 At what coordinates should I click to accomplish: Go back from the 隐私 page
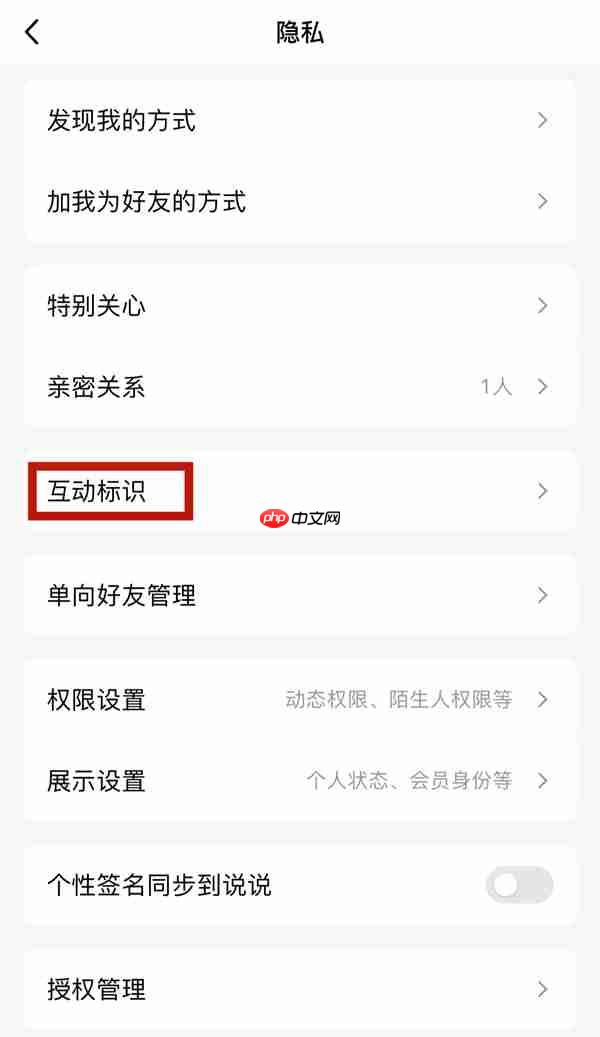[32, 32]
